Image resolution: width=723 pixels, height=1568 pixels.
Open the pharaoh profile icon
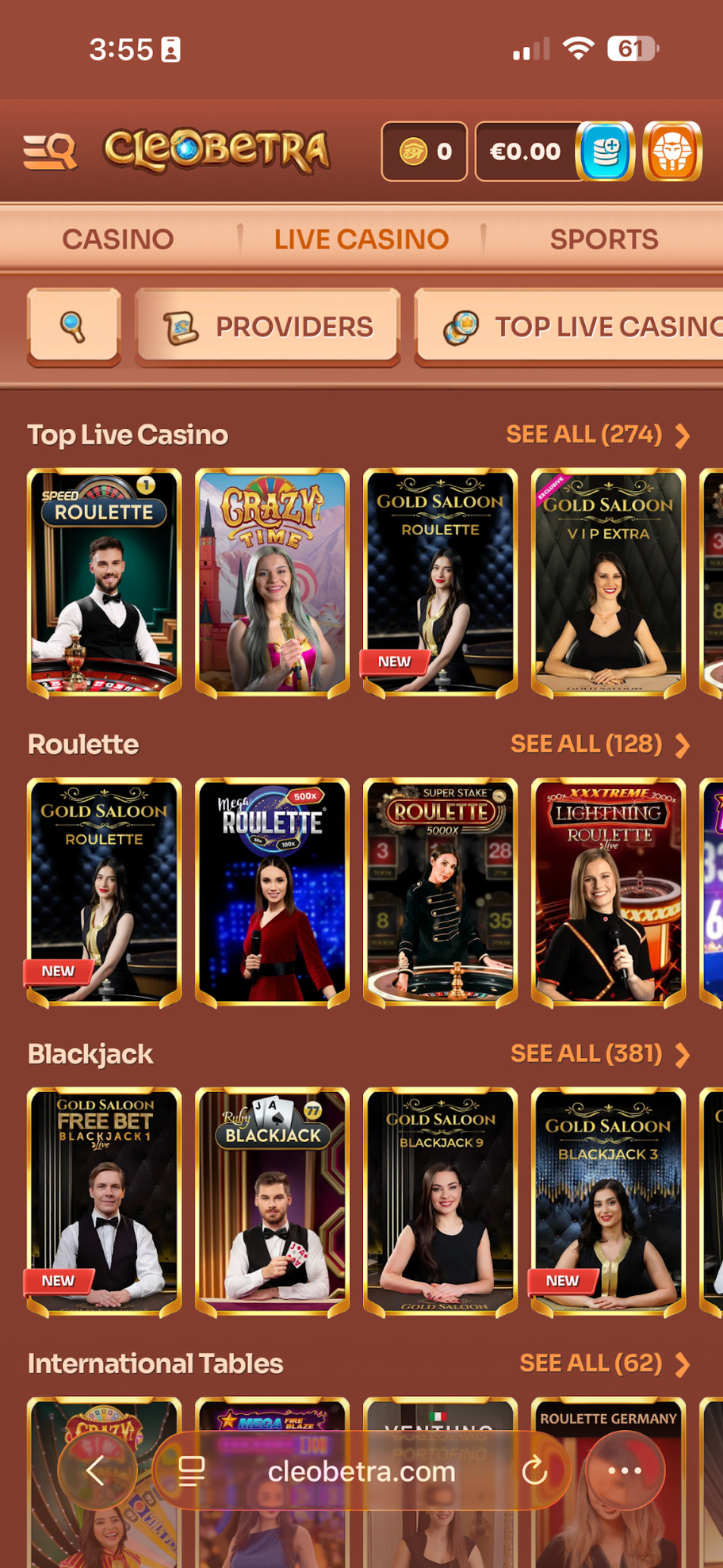672,151
